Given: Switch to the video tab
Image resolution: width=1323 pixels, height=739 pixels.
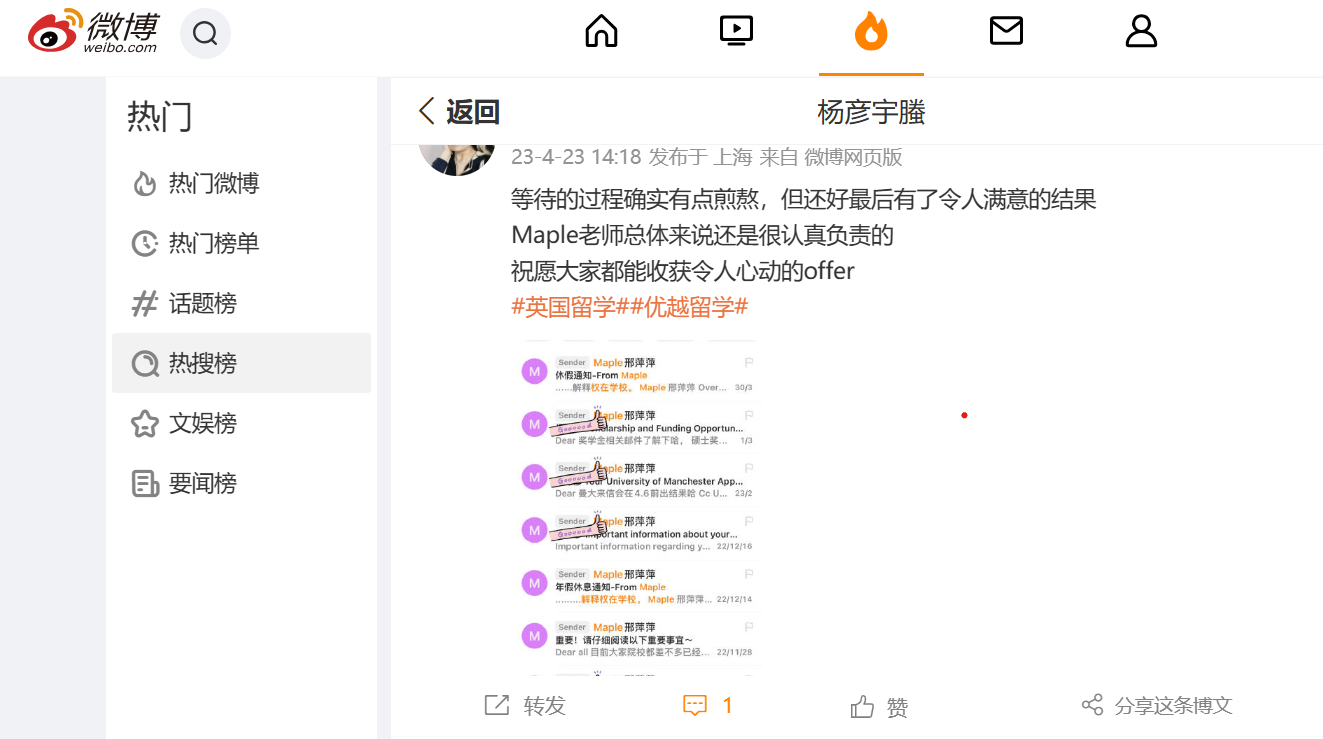Looking at the screenshot, I should click(x=736, y=31).
